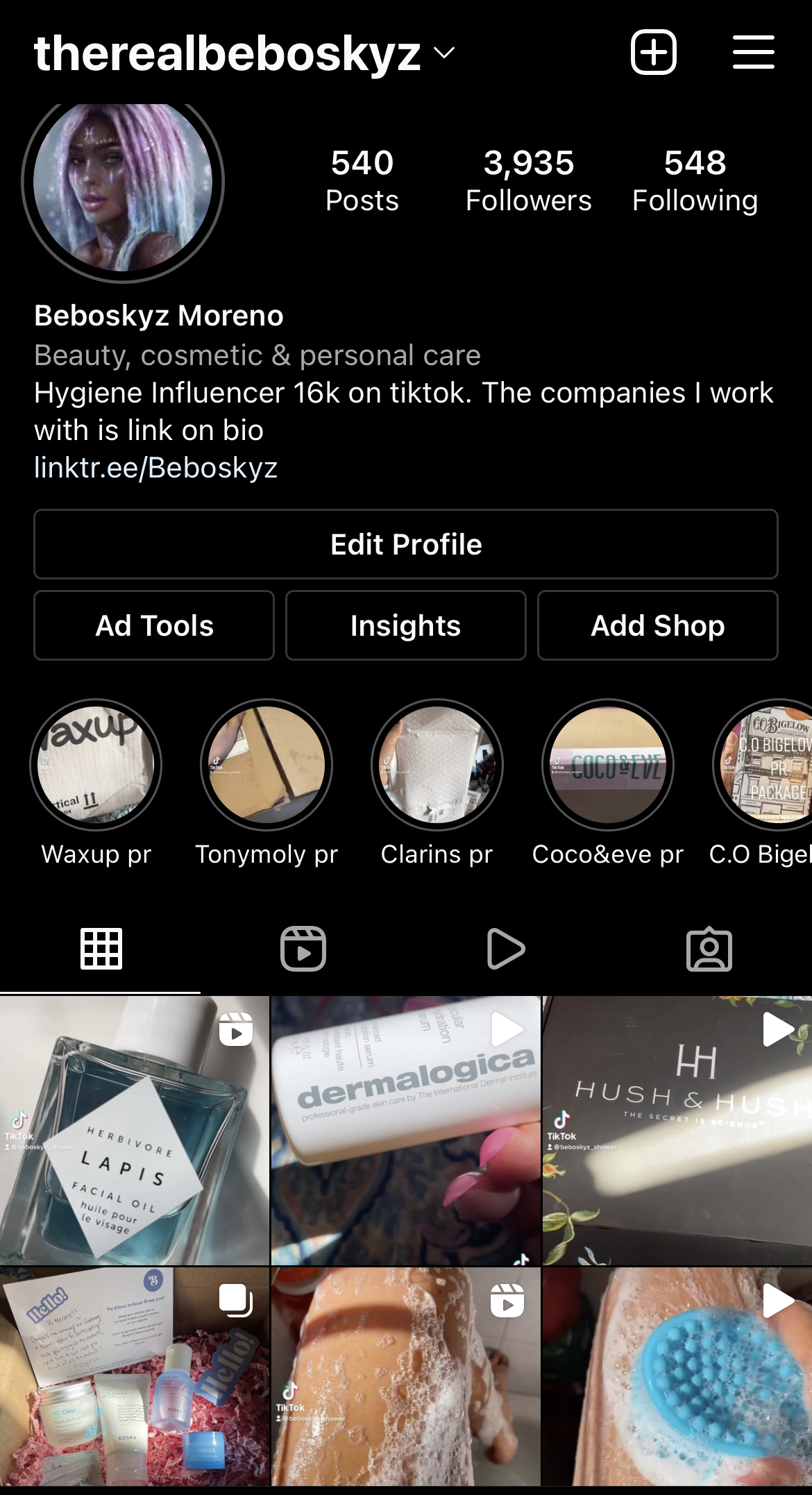812x1495 pixels.
Task: Switch to the Reels tab
Action: 303,949
